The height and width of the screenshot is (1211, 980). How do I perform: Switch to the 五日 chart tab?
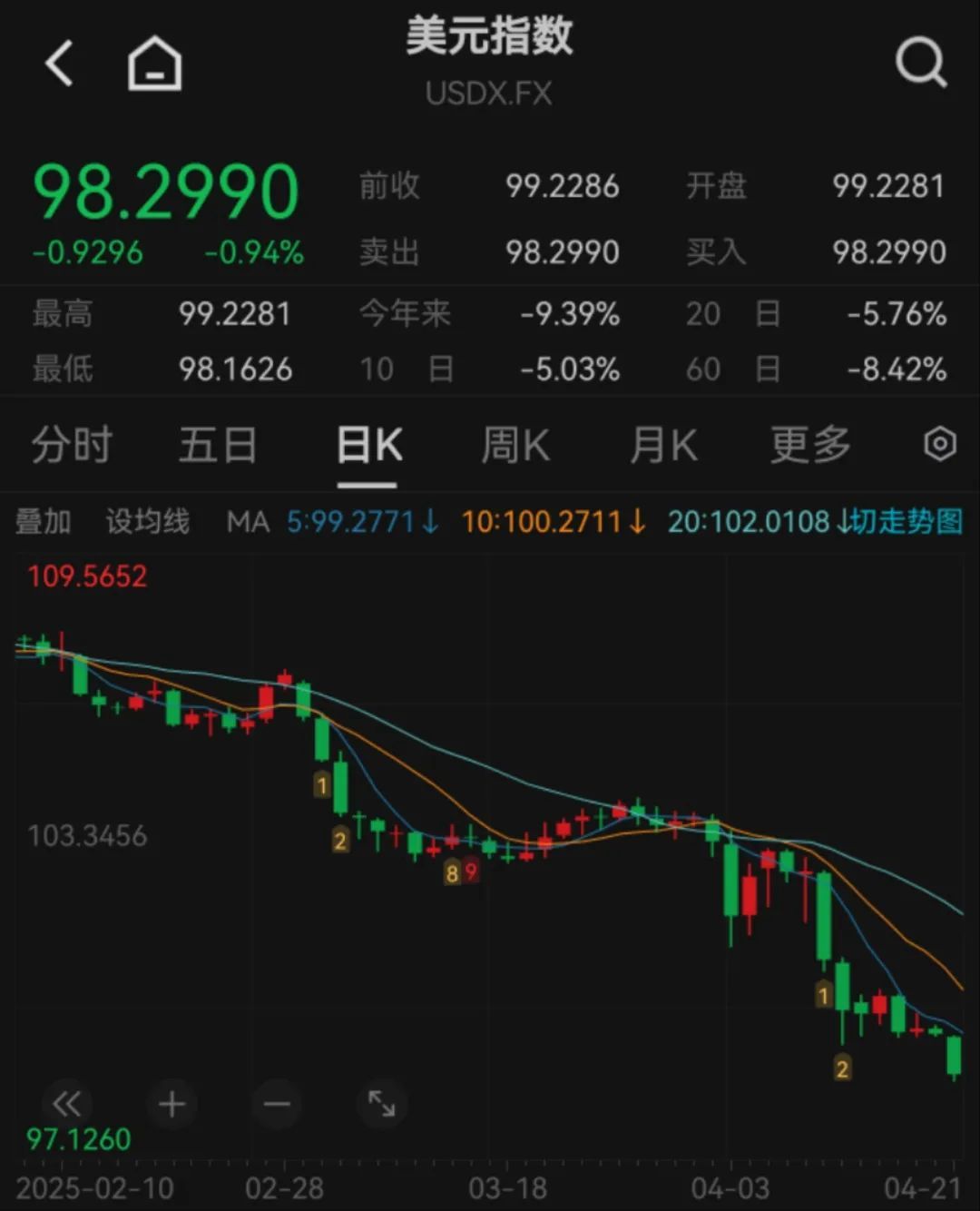218,446
